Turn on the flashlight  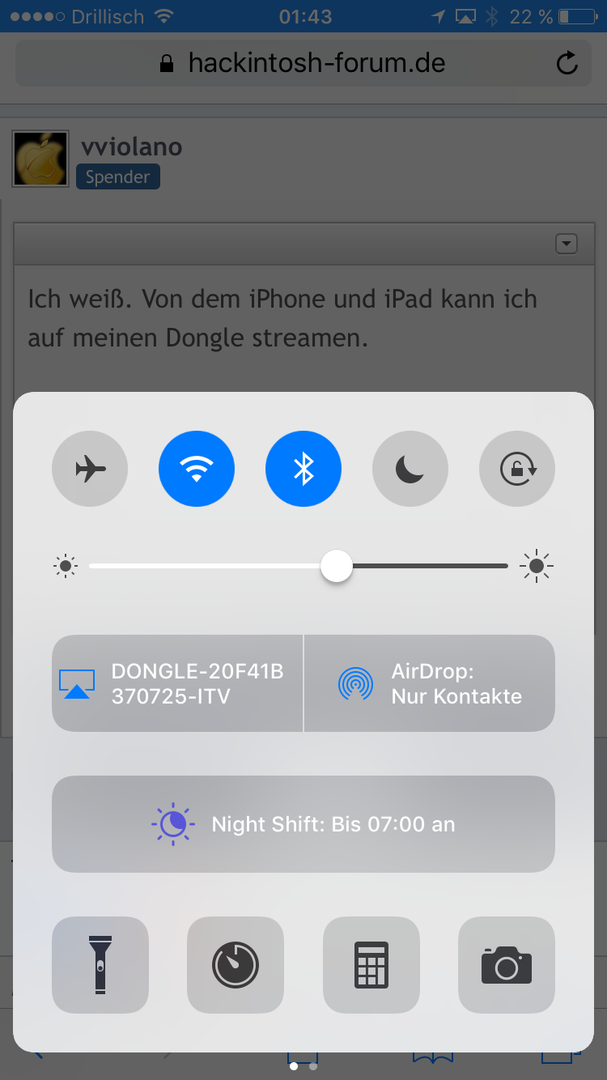tap(100, 965)
